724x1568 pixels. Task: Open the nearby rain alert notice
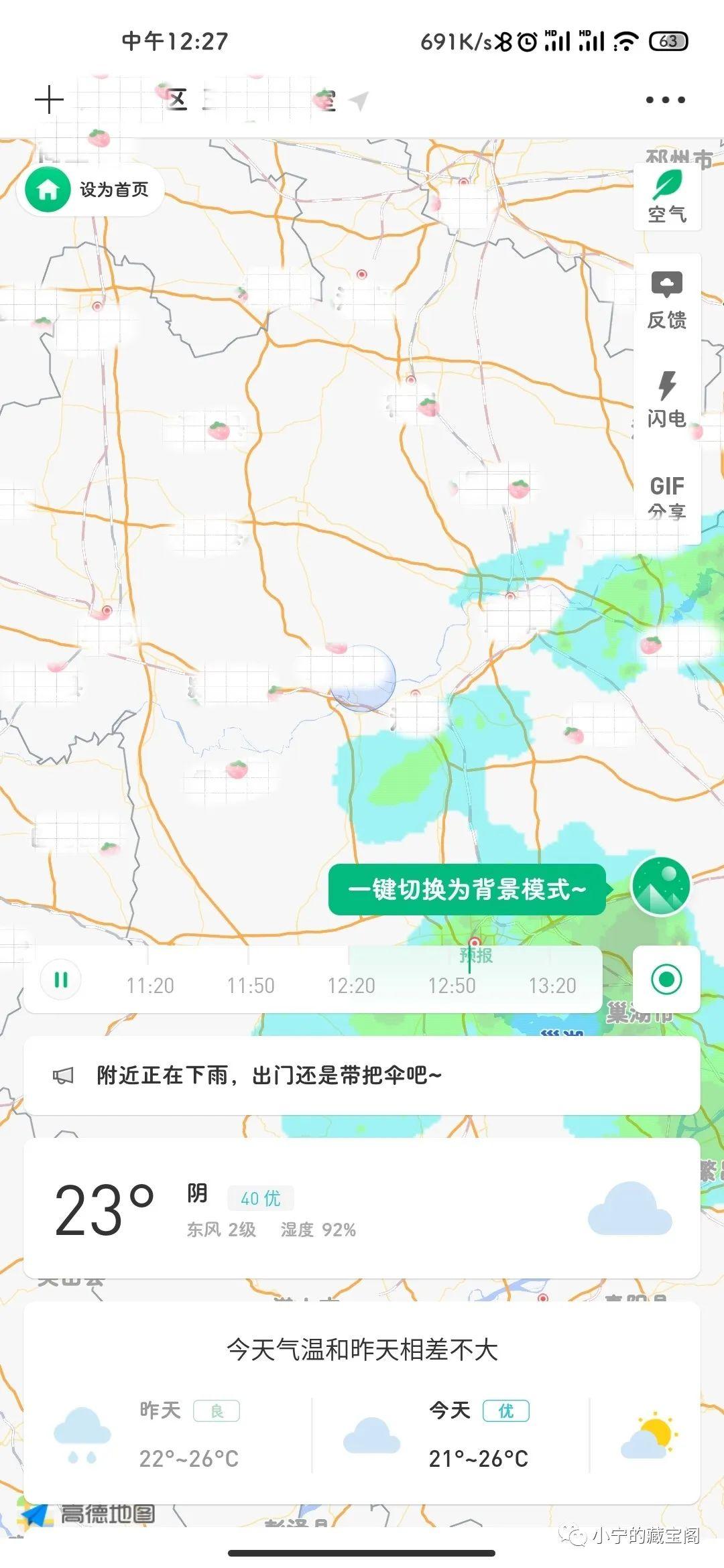tap(362, 1075)
